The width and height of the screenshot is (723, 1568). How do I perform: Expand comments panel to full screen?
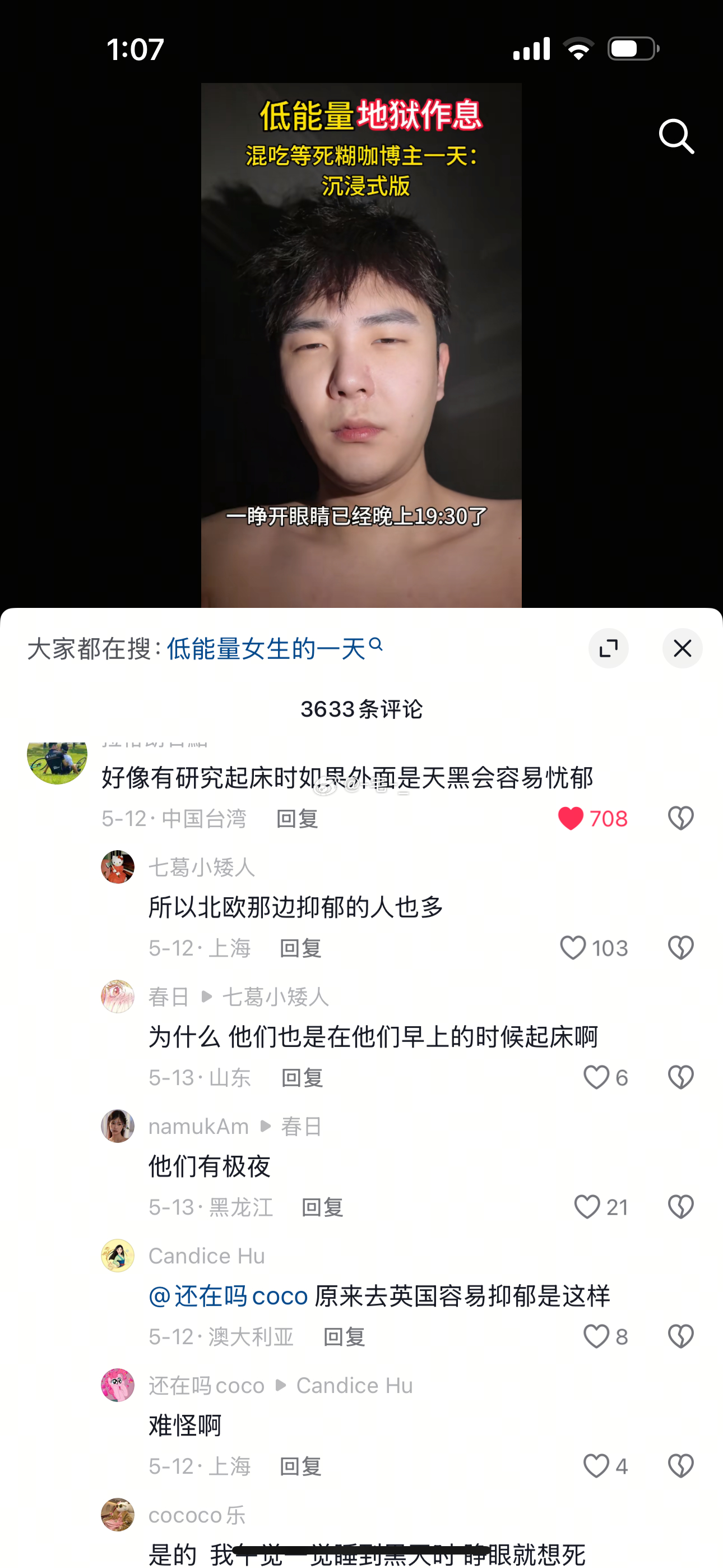click(608, 648)
